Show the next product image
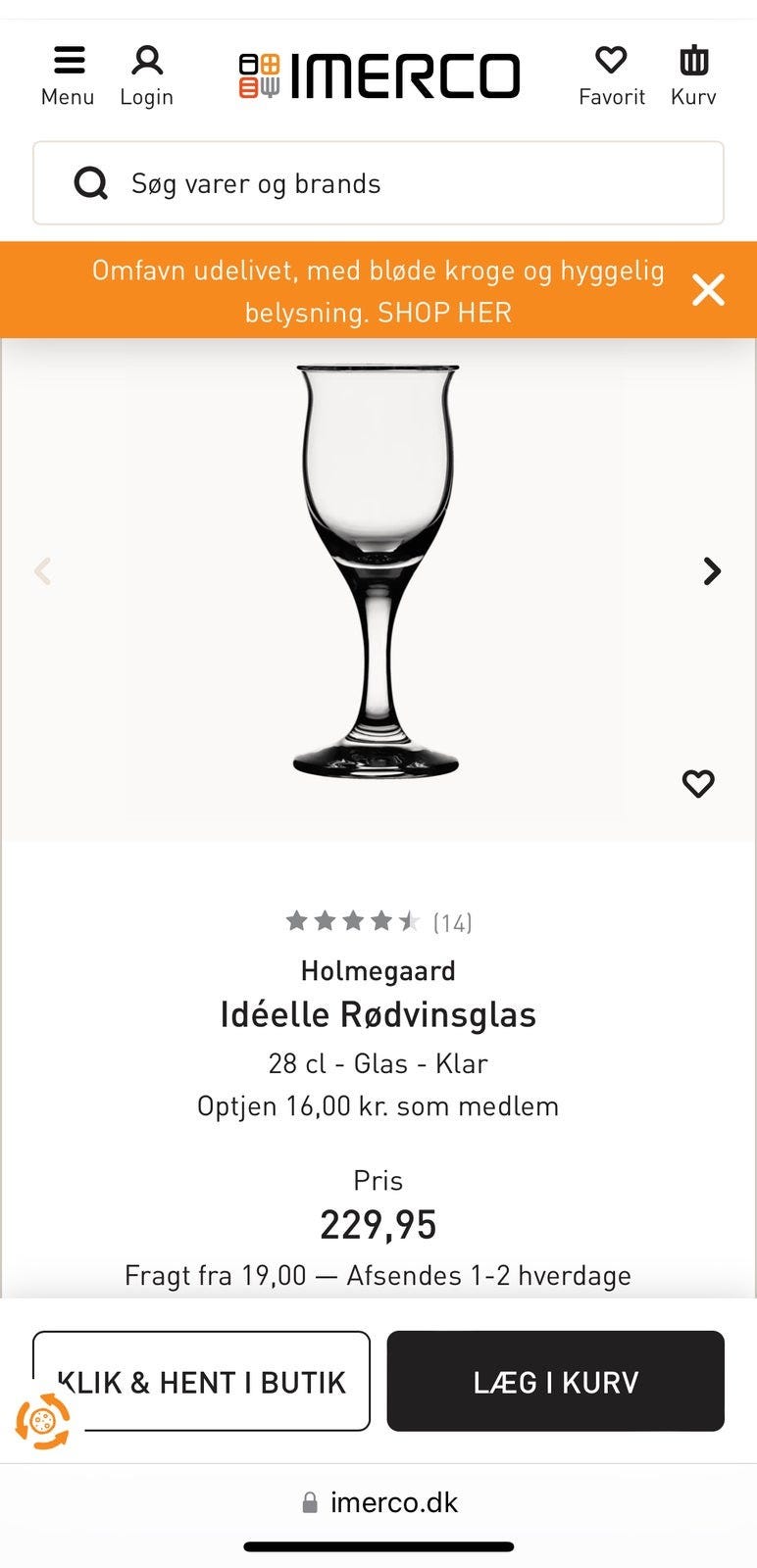757x1568 pixels. (x=711, y=571)
